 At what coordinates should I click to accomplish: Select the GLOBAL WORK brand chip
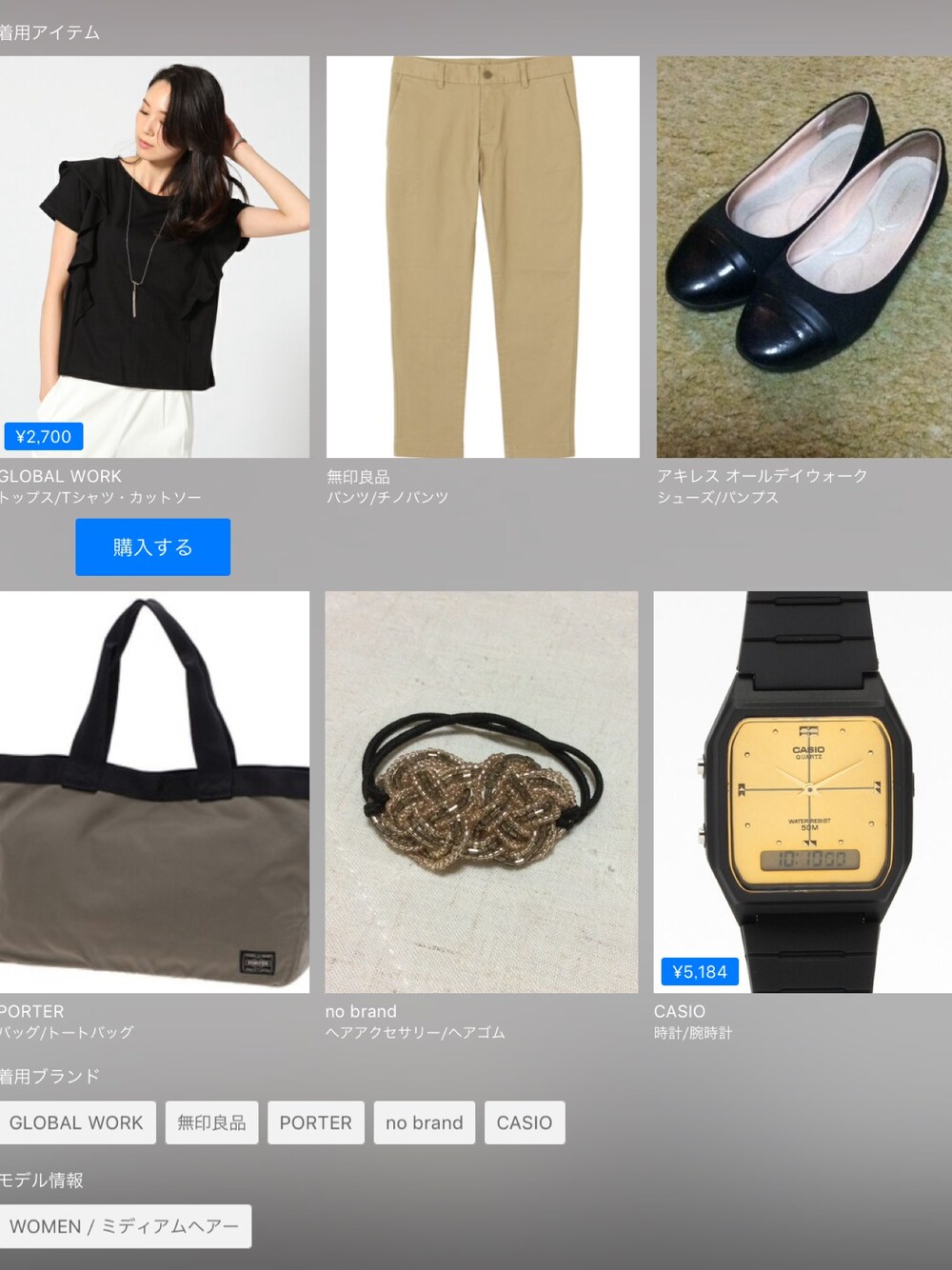click(77, 1122)
